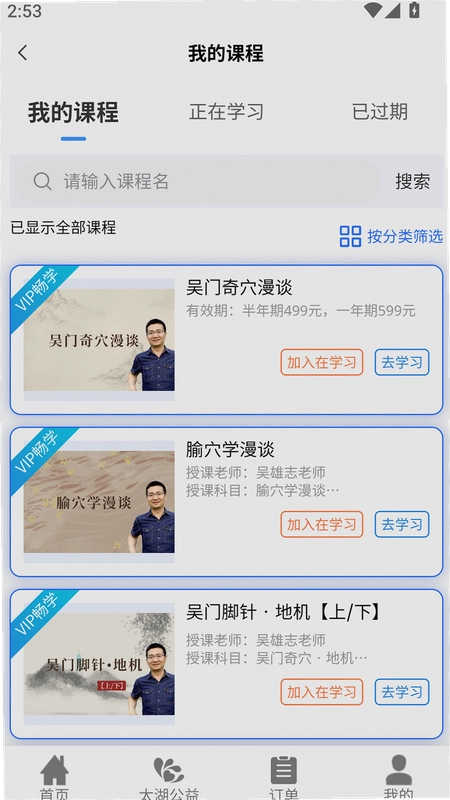
Task: Open the 吴门奇穴漫谈 course card
Action: pyautogui.click(x=226, y=340)
